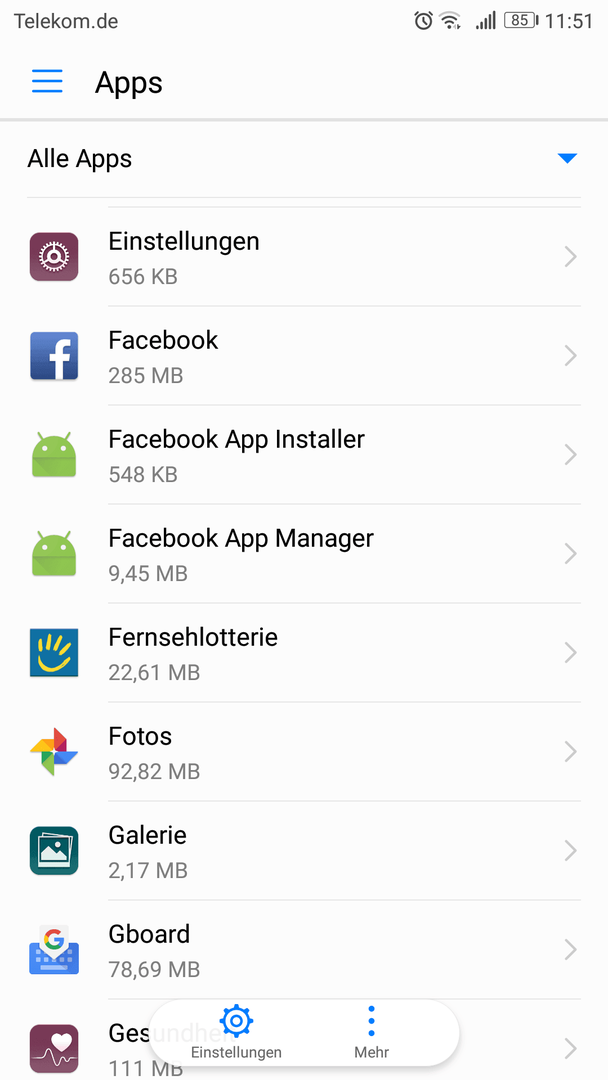
Task: Open Facebook App Manager details
Action: pyautogui.click(x=304, y=554)
